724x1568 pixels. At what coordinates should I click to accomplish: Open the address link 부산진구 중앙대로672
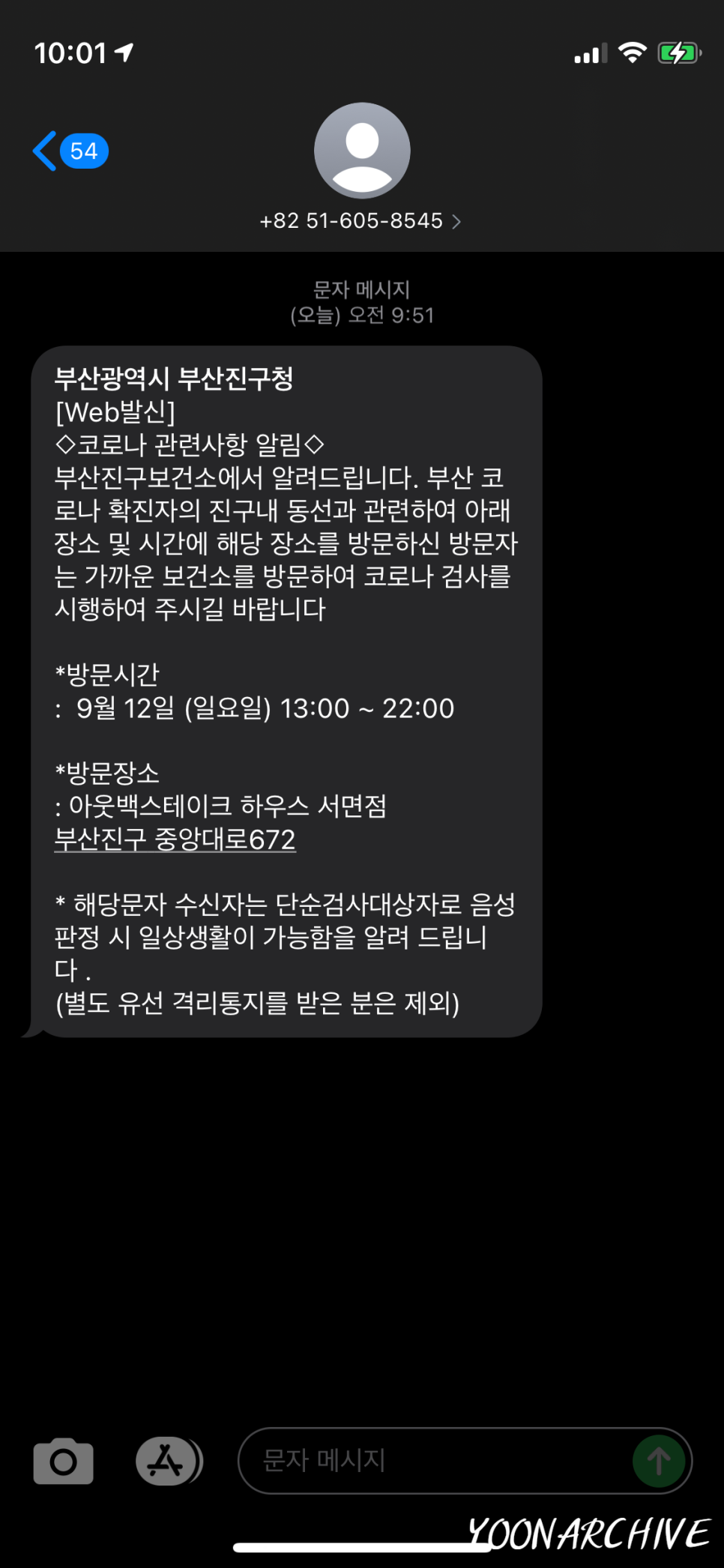click(175, 839)
